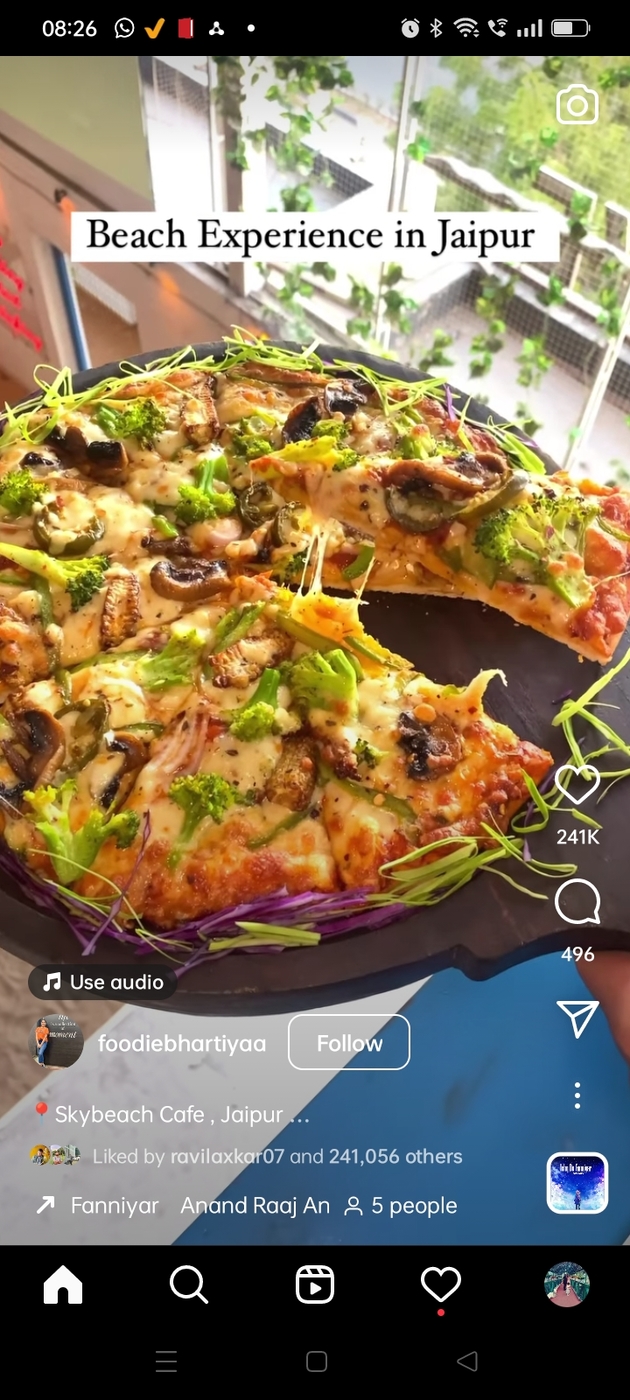Tap the Use audio chip
630x1400 pixels.
point(103,982)
